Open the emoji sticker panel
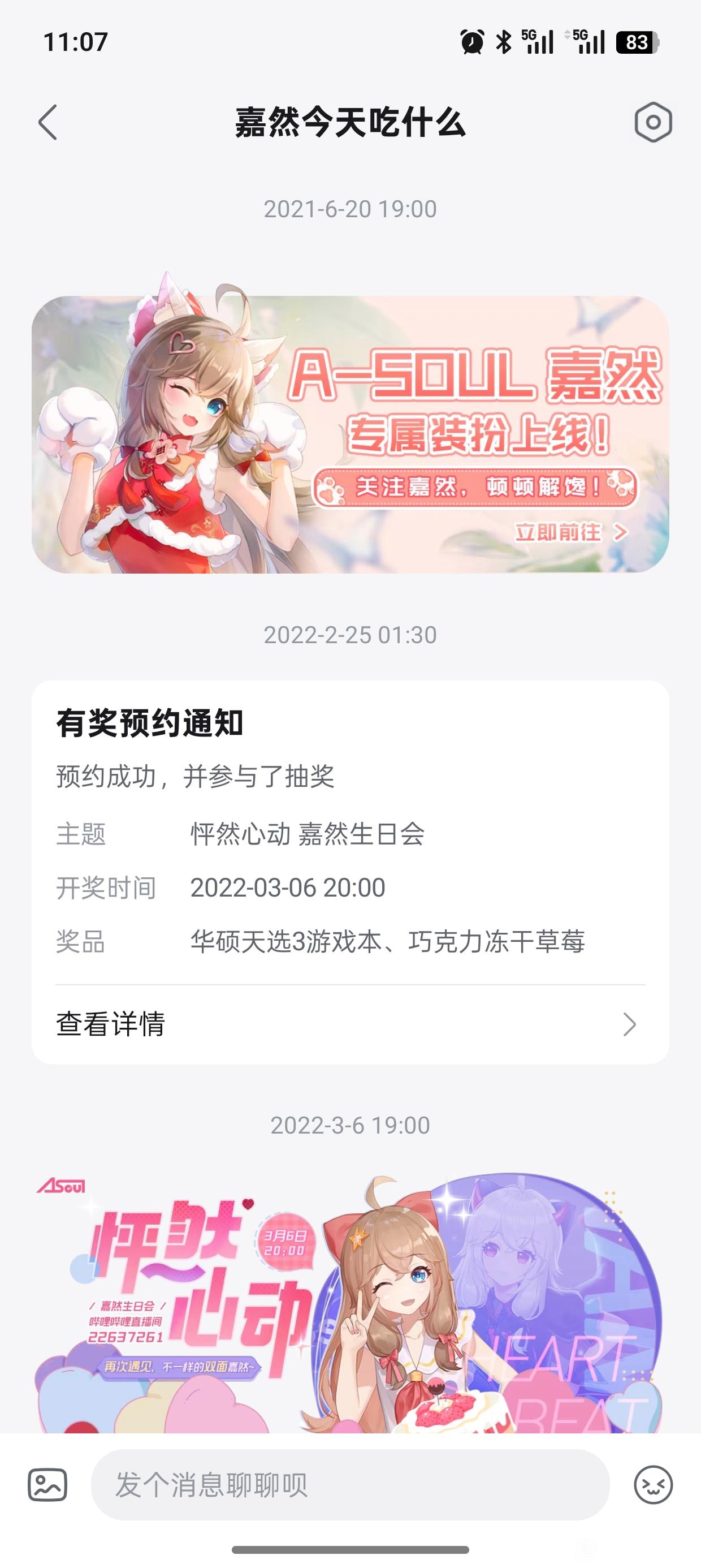701x1568 pixels. (x=653, y=1485)
